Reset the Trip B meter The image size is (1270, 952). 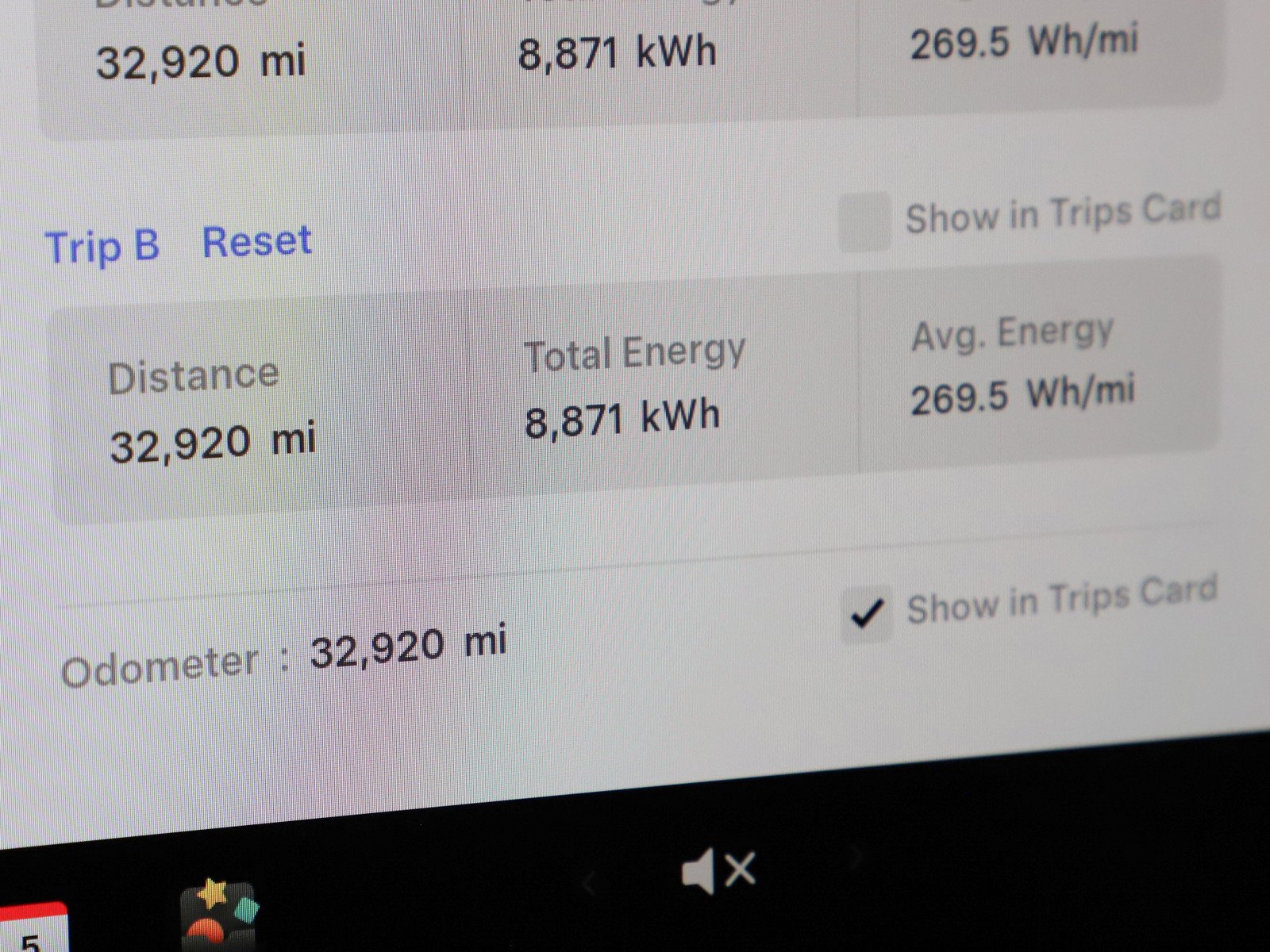pos(256,242)
